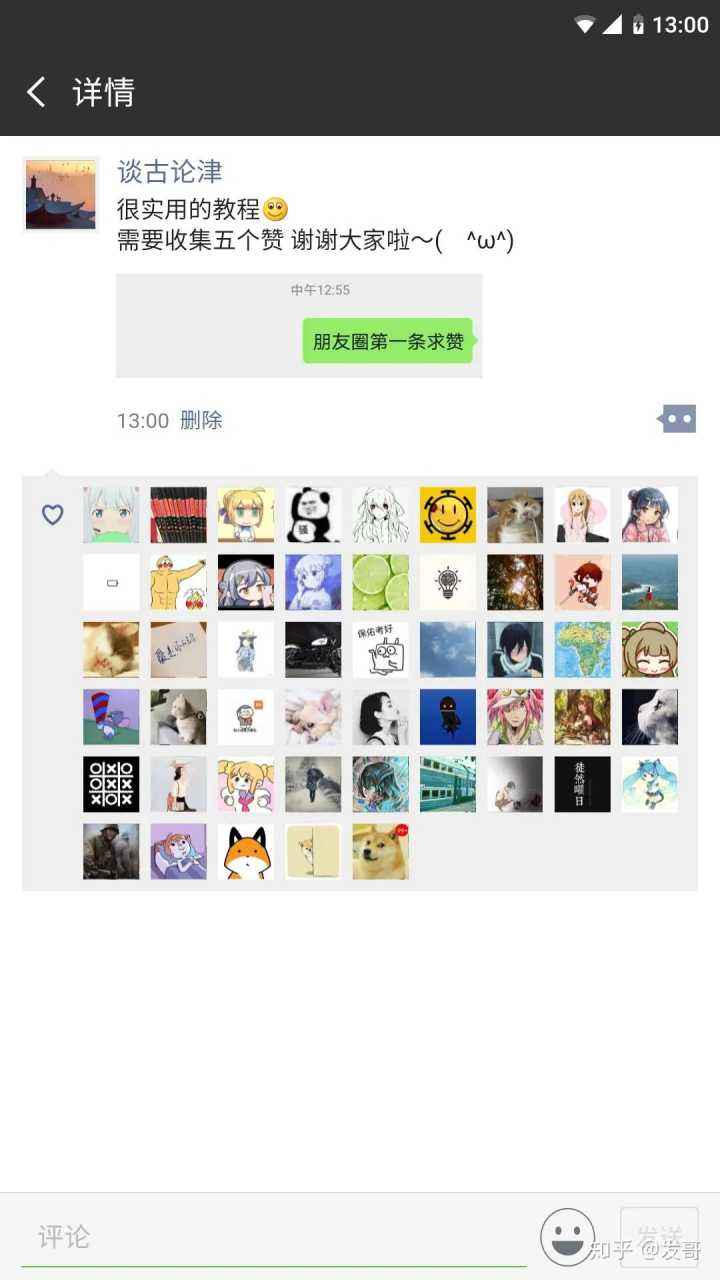Go back from the 详情 page
Viewport: 720px width, 1280px height.
click(36, 93)
